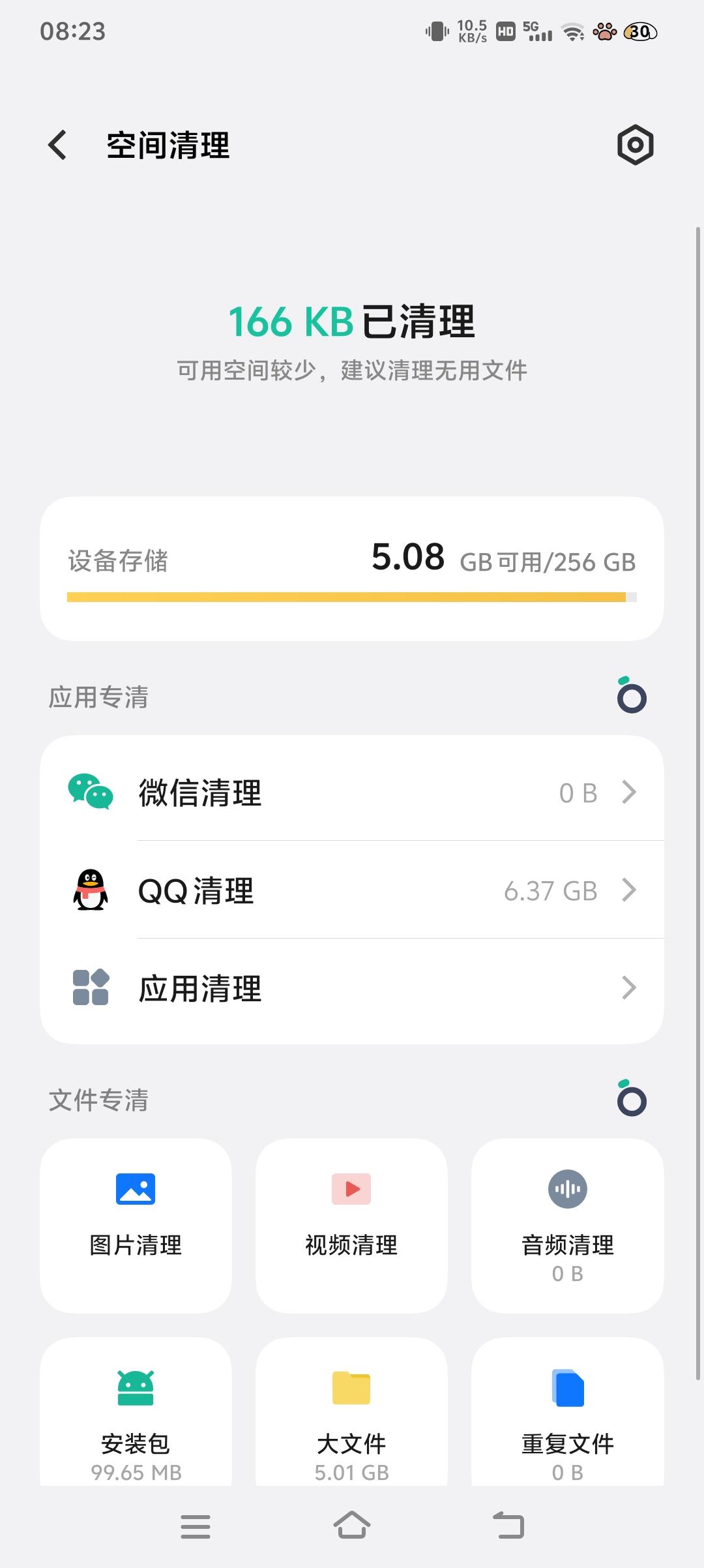Open the 设备存储 storage card
Image resolution: width=704 pixels, height=1568 pixels.
(352, 569)
